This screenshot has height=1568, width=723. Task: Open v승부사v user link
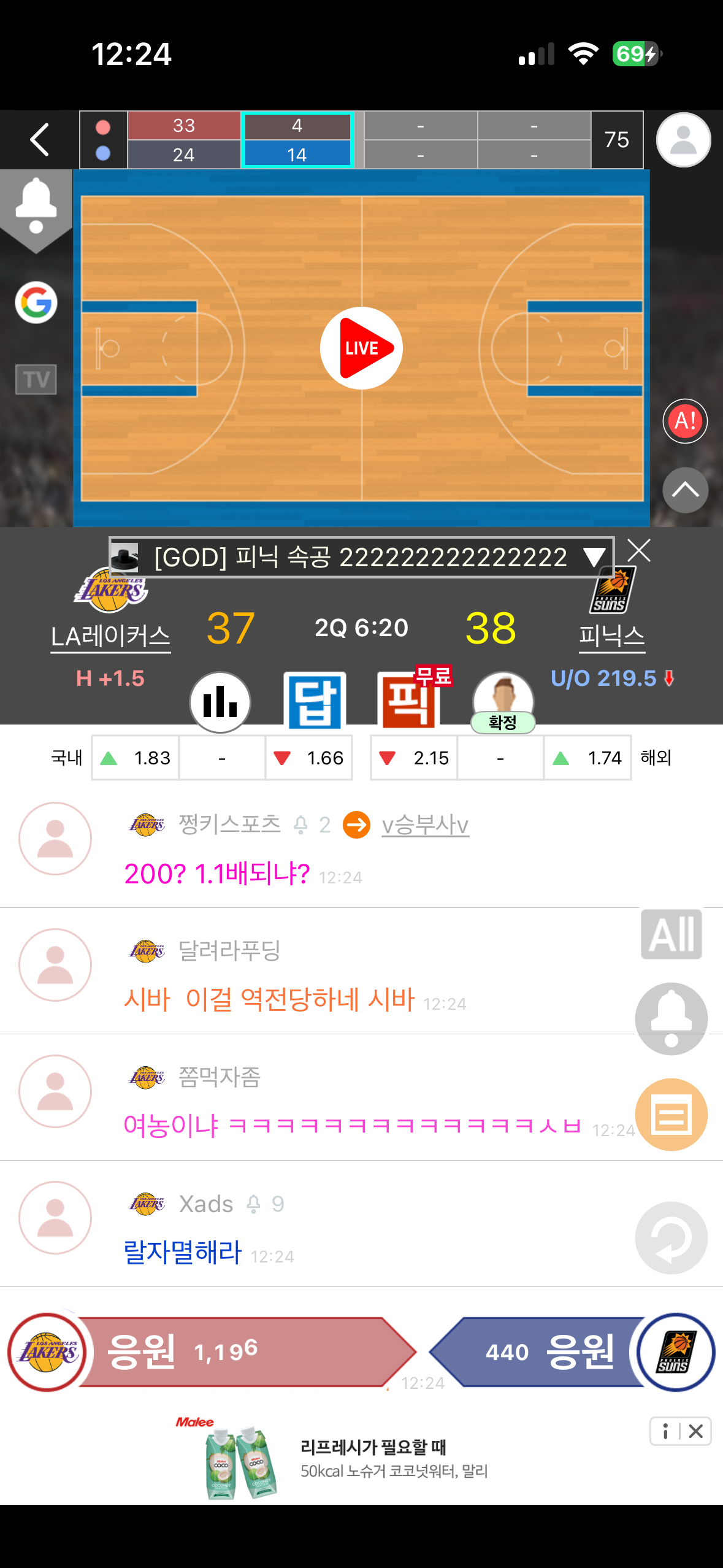[x=425, y=824]
